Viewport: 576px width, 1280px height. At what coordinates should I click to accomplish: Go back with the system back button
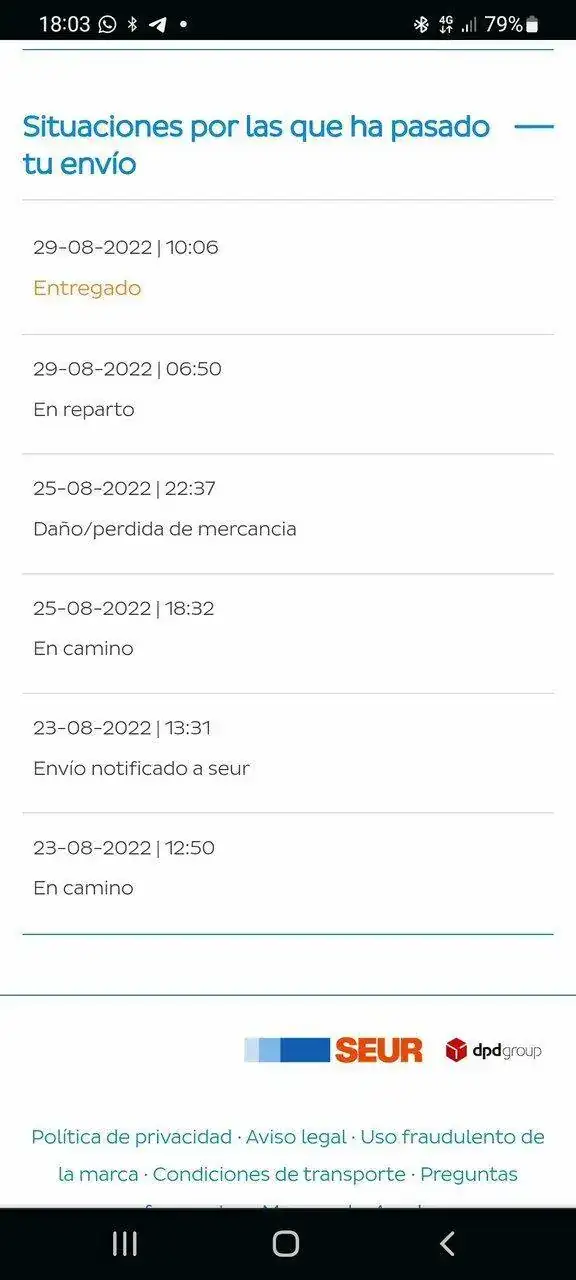click(447, 1243)
